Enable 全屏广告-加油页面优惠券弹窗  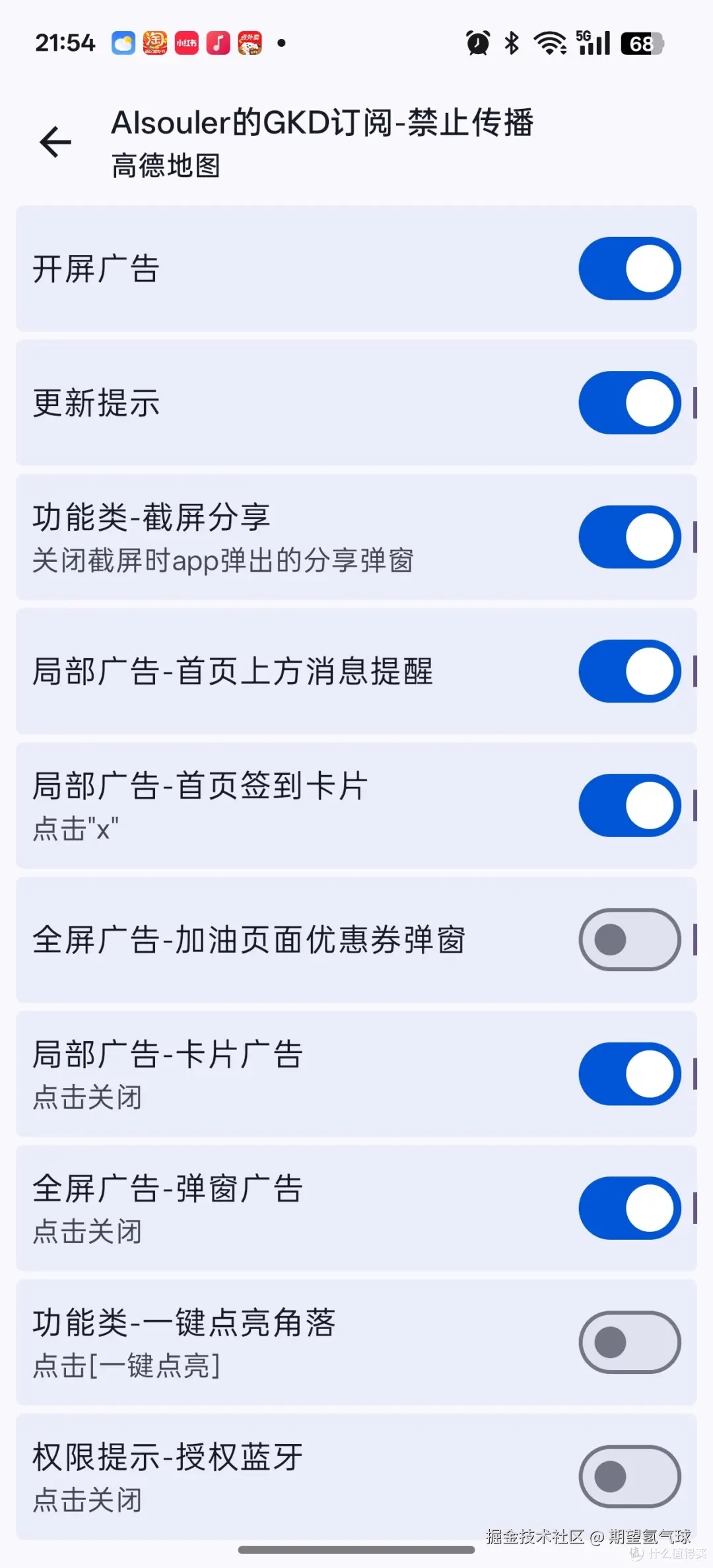[x=630, y=939]
